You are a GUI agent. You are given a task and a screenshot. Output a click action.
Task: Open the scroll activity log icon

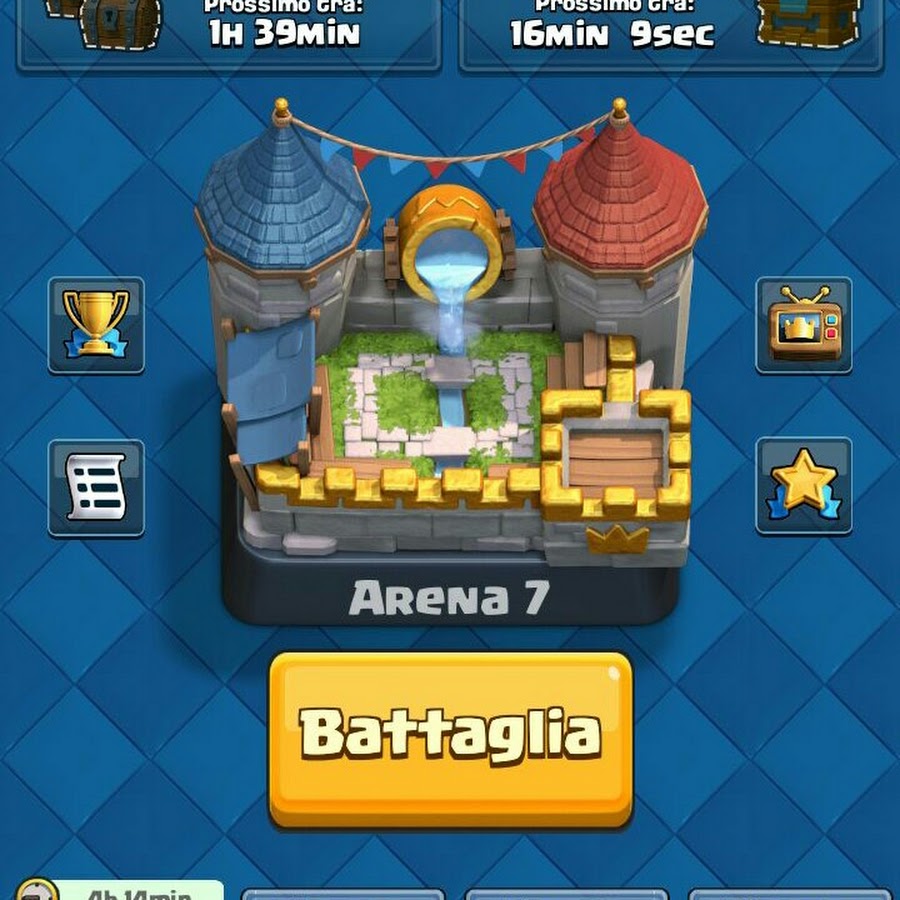[96, 488]
